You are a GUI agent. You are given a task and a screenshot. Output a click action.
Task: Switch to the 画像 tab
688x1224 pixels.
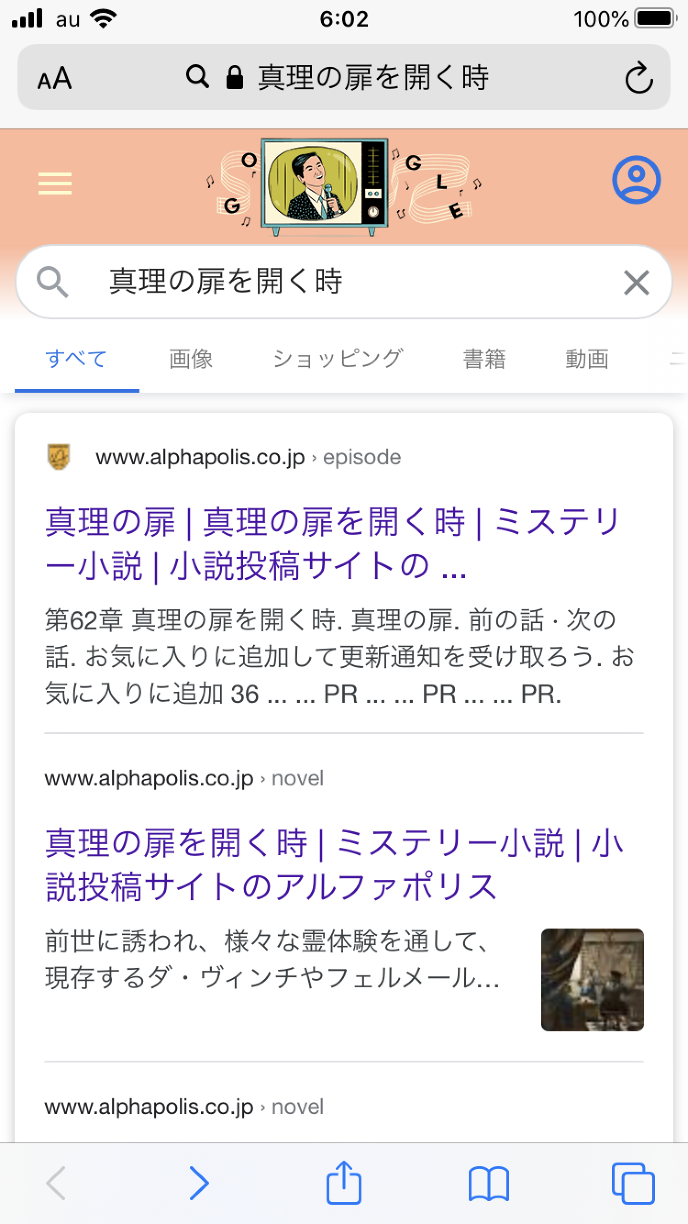click(x=190, y=359)
